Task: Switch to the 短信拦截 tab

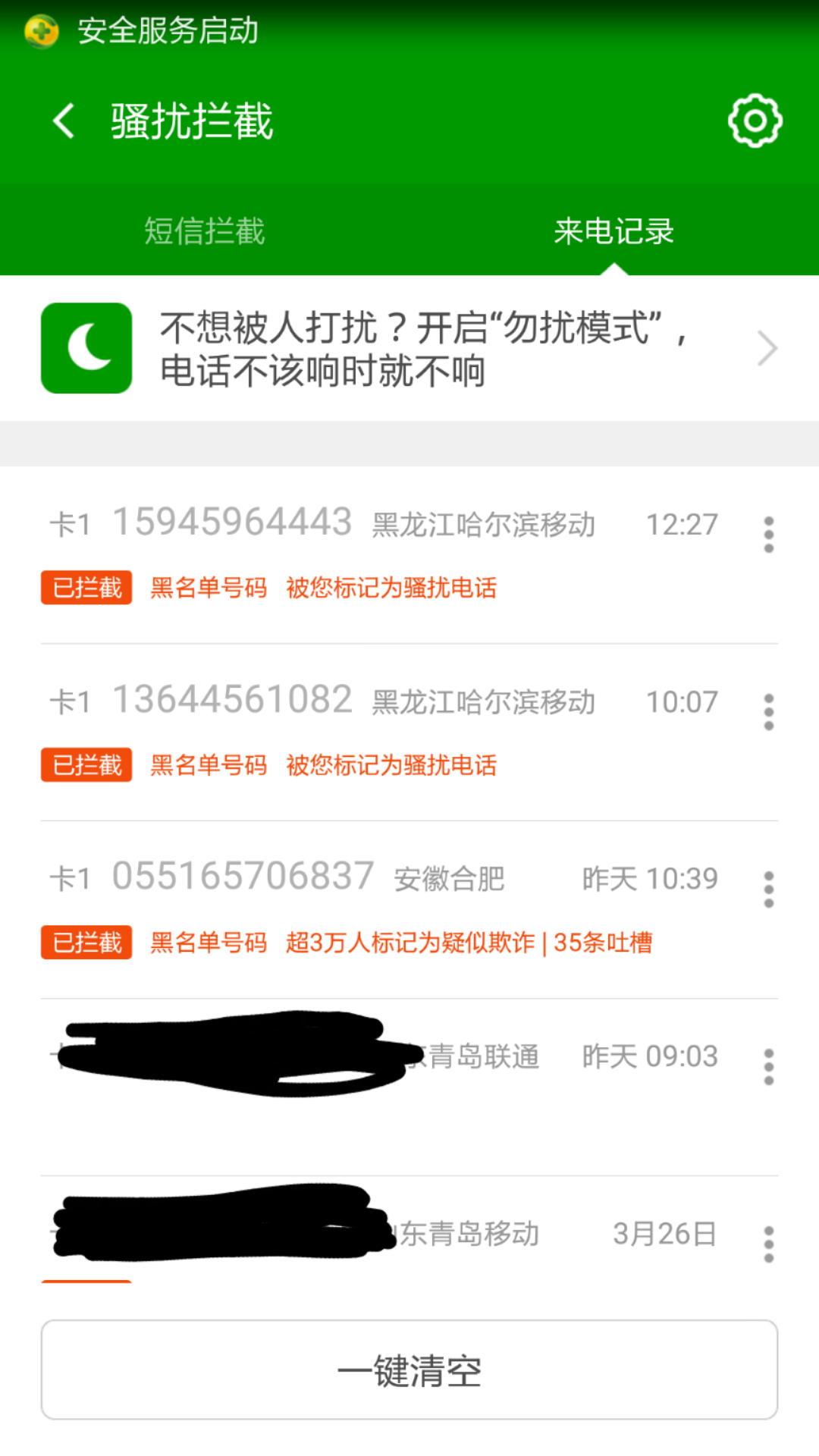Action: (205, 231)
